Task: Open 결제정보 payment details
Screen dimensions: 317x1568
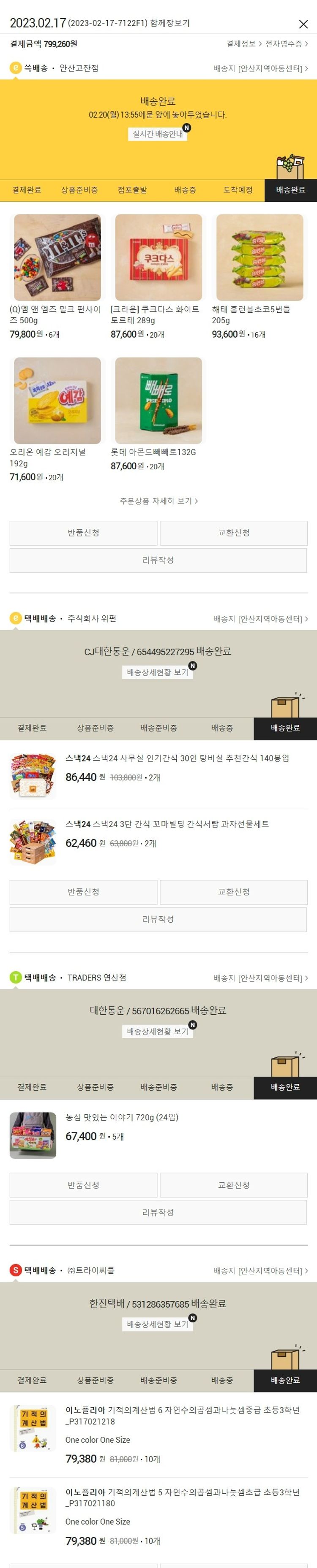Action: (x=243, y=44)
